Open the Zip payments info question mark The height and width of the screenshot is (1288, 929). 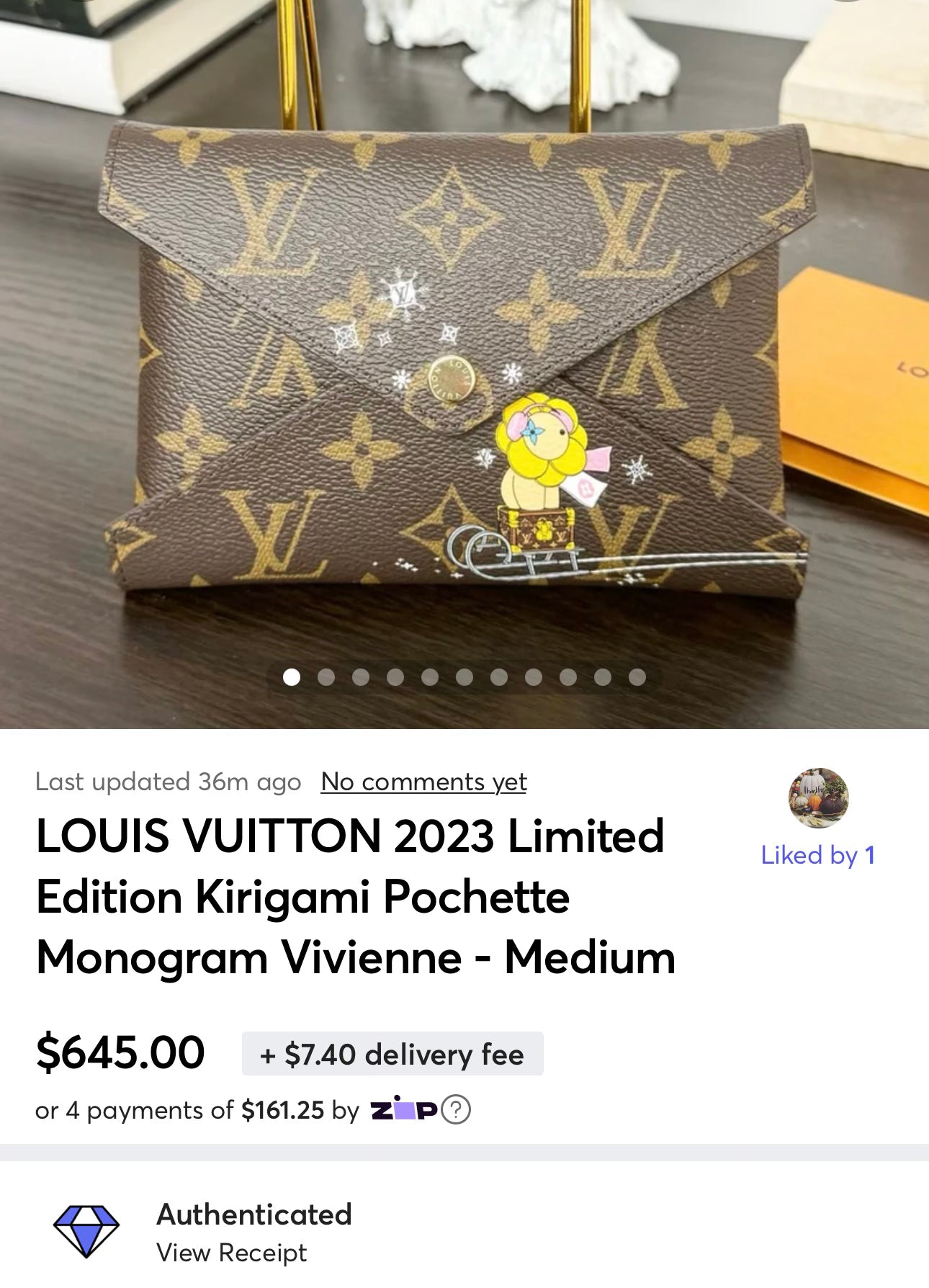(x=455, y=1110)
